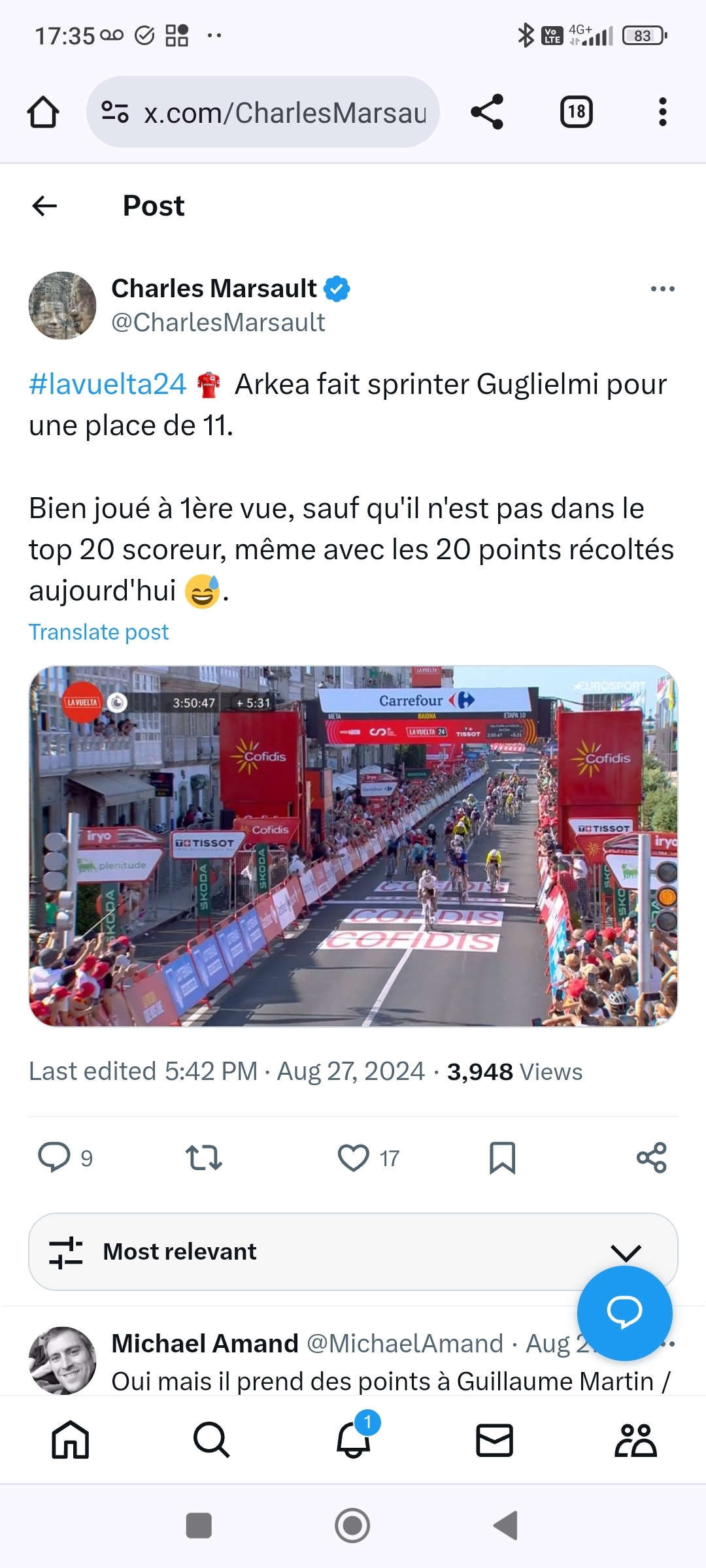Viewport: 706px width, 1568px height.
Task: Repost Charles Marsault's post
Action: click(204, 1157)
